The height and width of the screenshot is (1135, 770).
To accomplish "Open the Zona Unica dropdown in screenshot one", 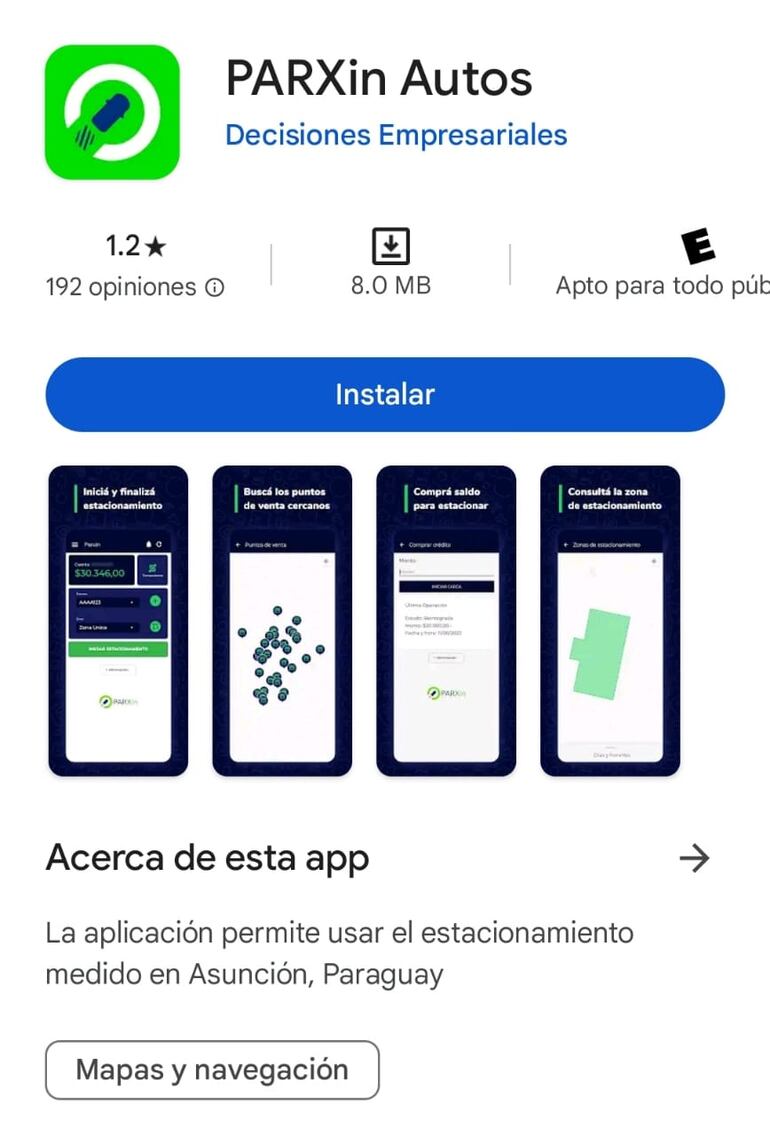I will 107,628.
